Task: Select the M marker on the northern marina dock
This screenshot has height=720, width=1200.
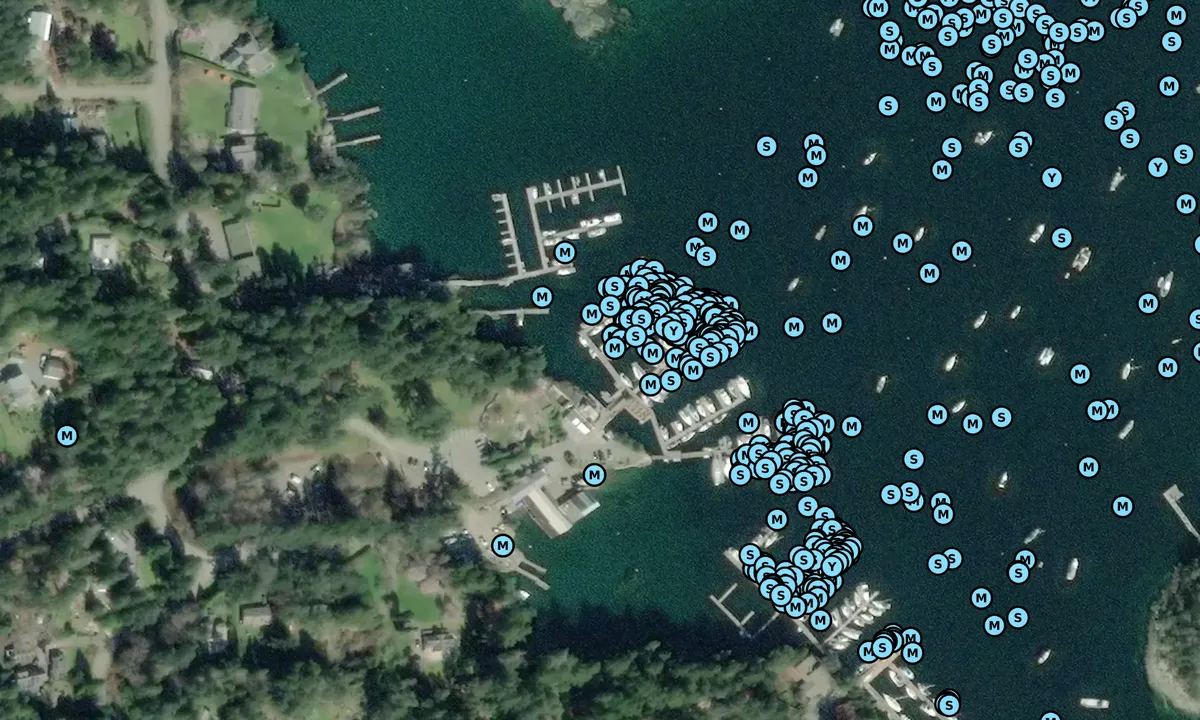Action: [564, 253]
